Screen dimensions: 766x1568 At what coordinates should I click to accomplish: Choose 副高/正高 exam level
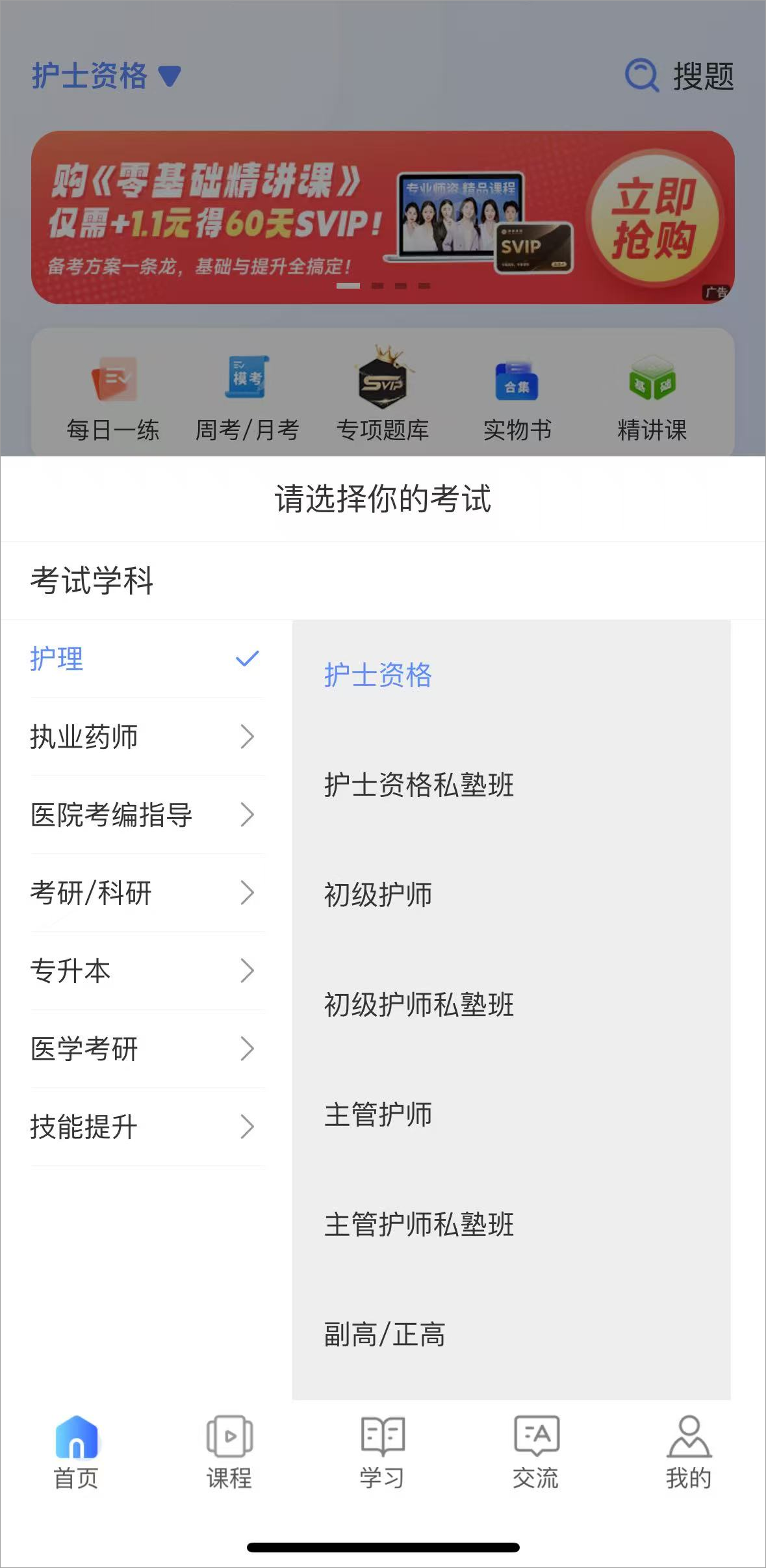[x=385, y=1335]
